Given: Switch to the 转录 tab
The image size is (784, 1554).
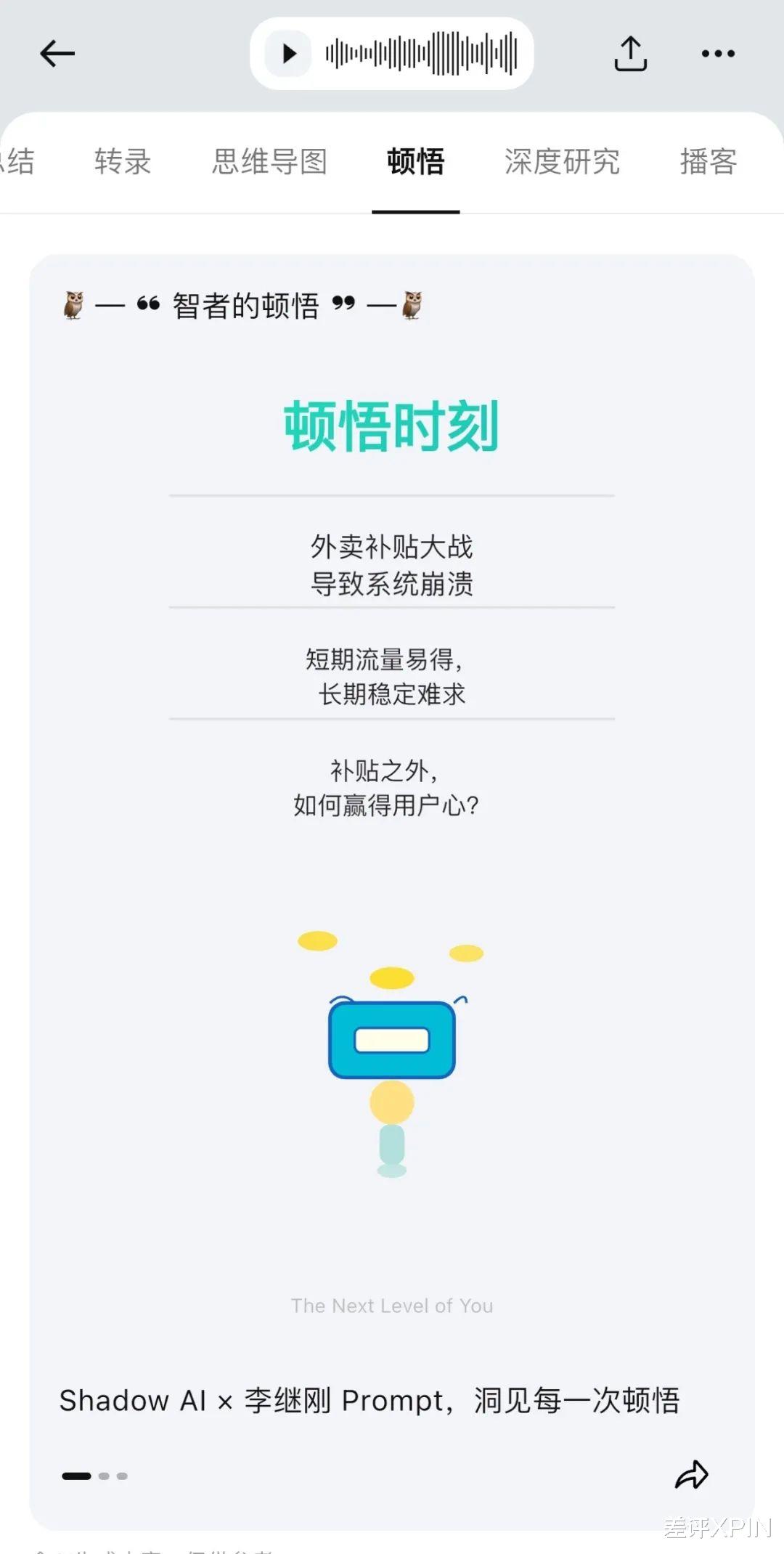Looking at the screenshot, I should coord(122,161).
